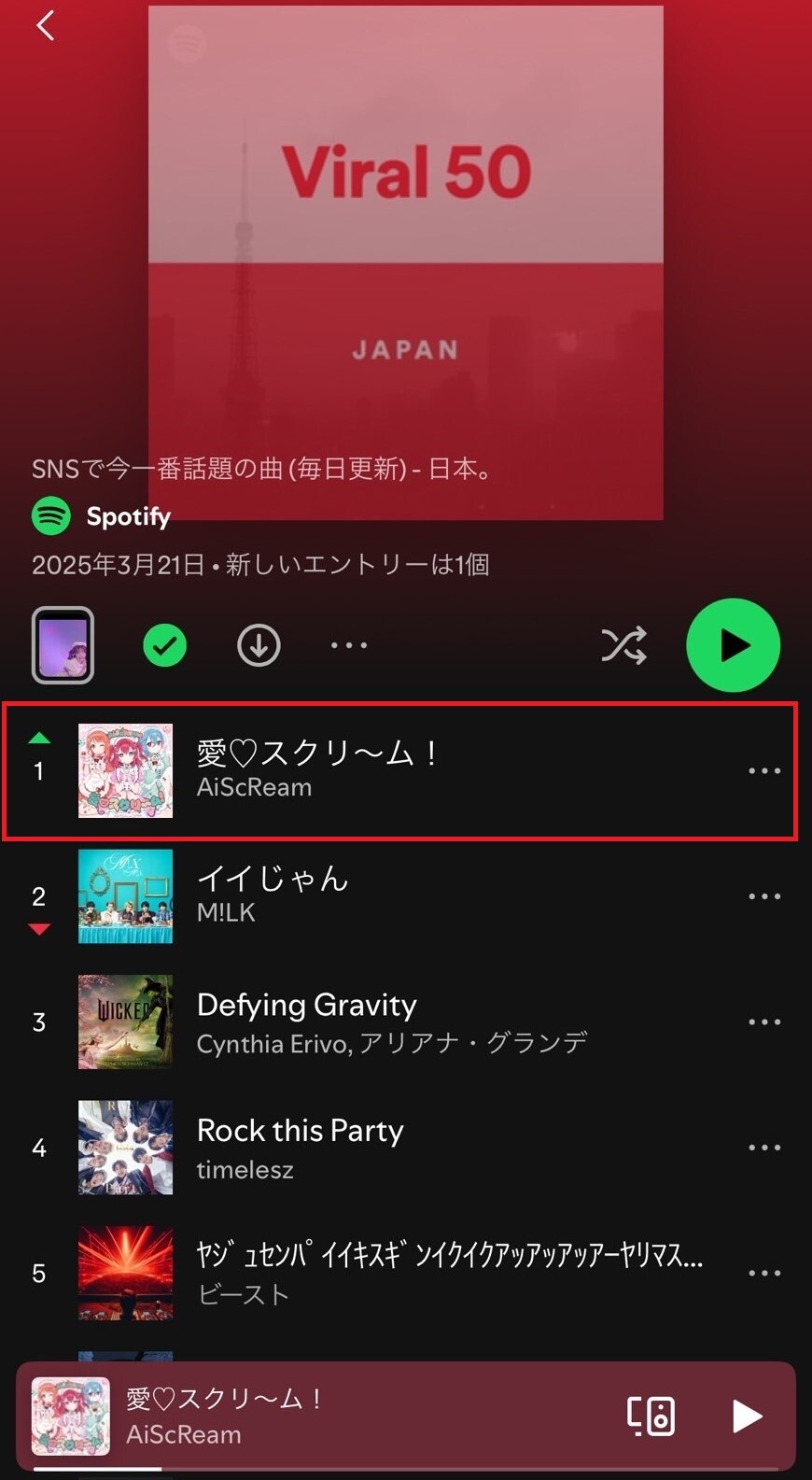Open options for ビースト track
812x1480 pixels.
764,1273
